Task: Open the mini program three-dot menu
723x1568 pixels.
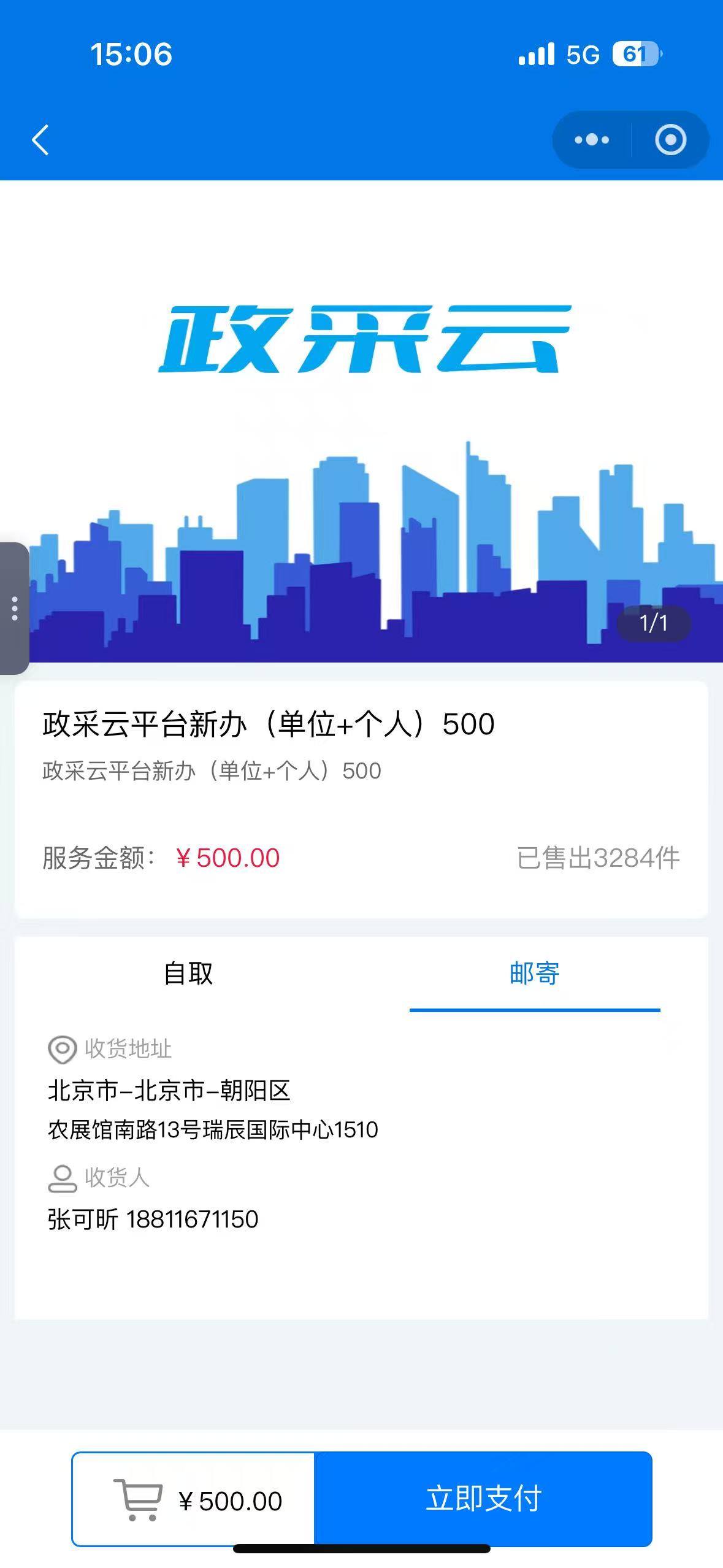Action: 591,140
